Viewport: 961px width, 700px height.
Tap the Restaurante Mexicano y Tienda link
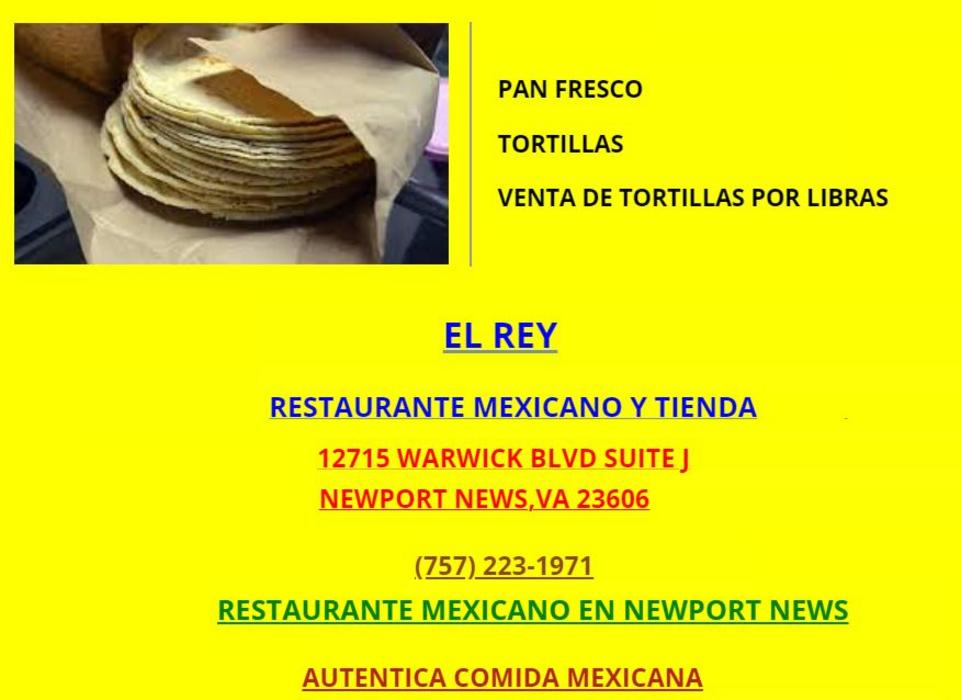point(513,408)
